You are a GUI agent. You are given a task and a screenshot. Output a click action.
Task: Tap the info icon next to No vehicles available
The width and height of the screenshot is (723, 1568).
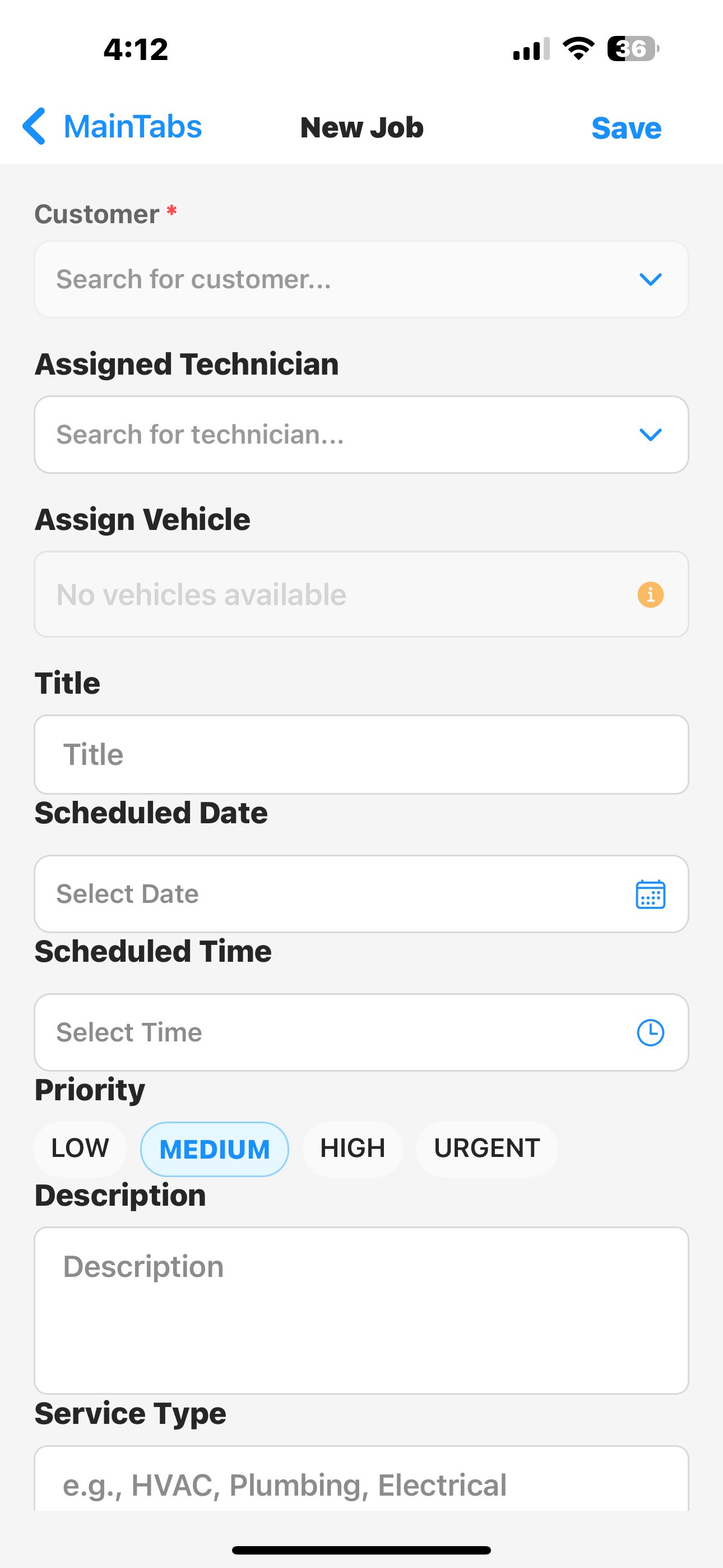tap(650, 594)
